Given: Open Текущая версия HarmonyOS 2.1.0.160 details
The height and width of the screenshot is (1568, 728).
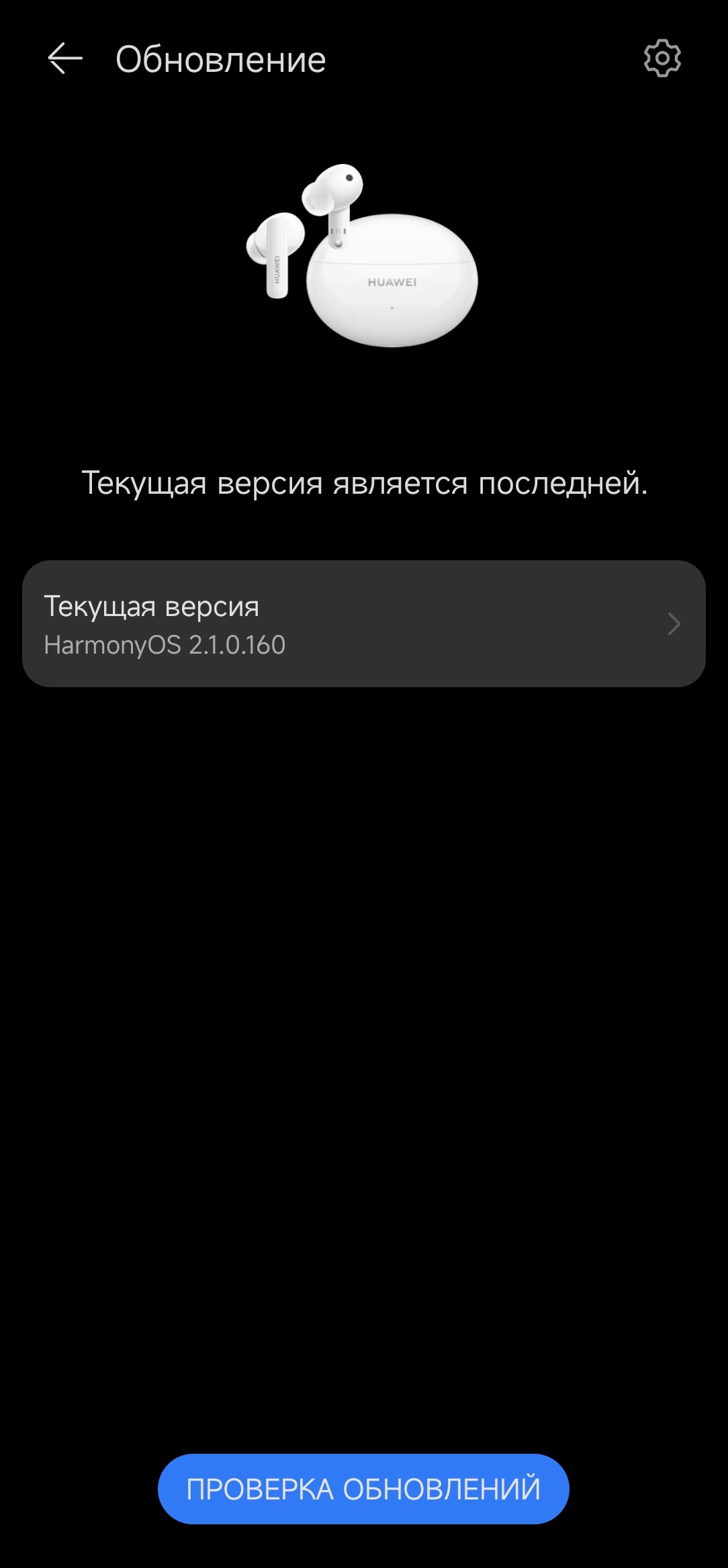Looking at the screenshot, I should 363,623.
